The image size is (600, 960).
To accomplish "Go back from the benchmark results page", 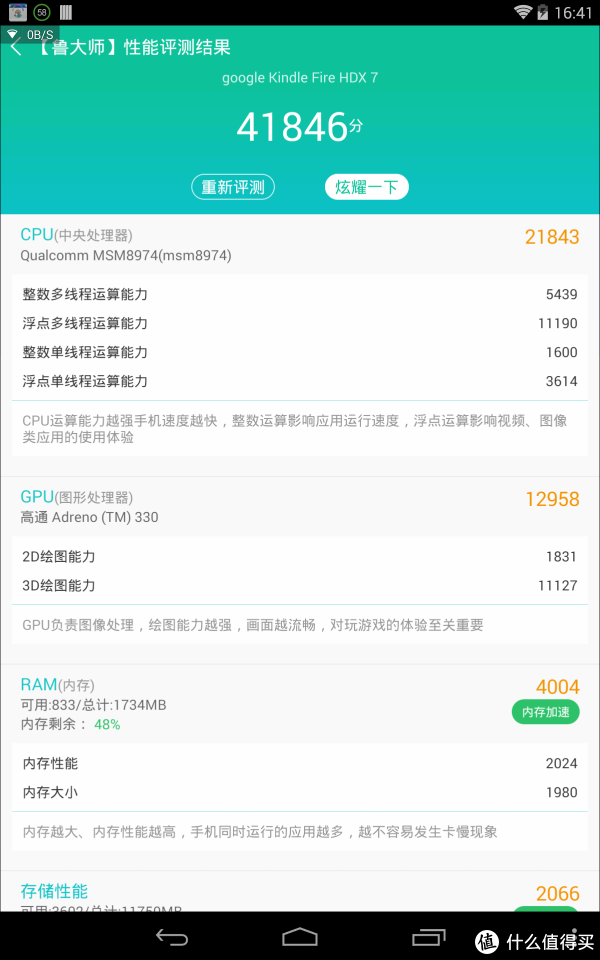I will 17,48.
